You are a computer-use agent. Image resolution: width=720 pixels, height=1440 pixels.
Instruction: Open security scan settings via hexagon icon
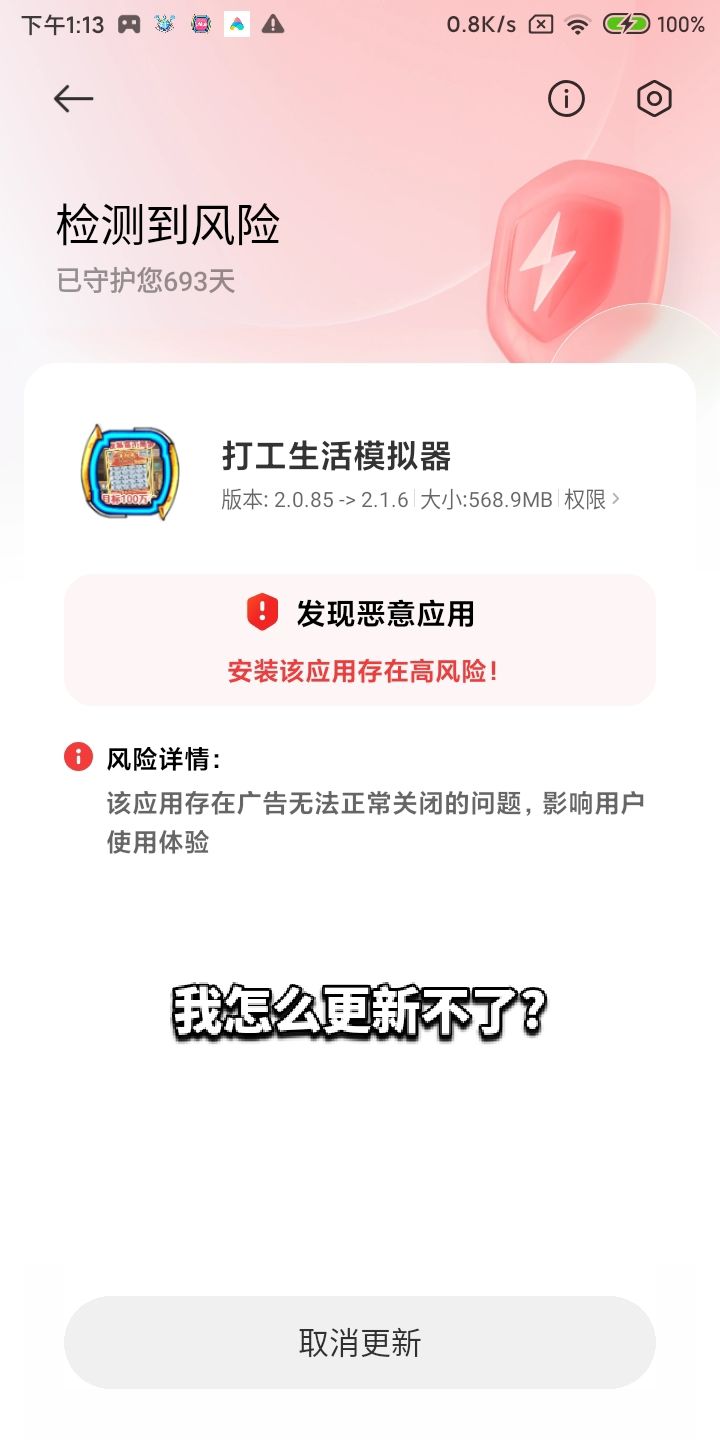coord(654,99)
